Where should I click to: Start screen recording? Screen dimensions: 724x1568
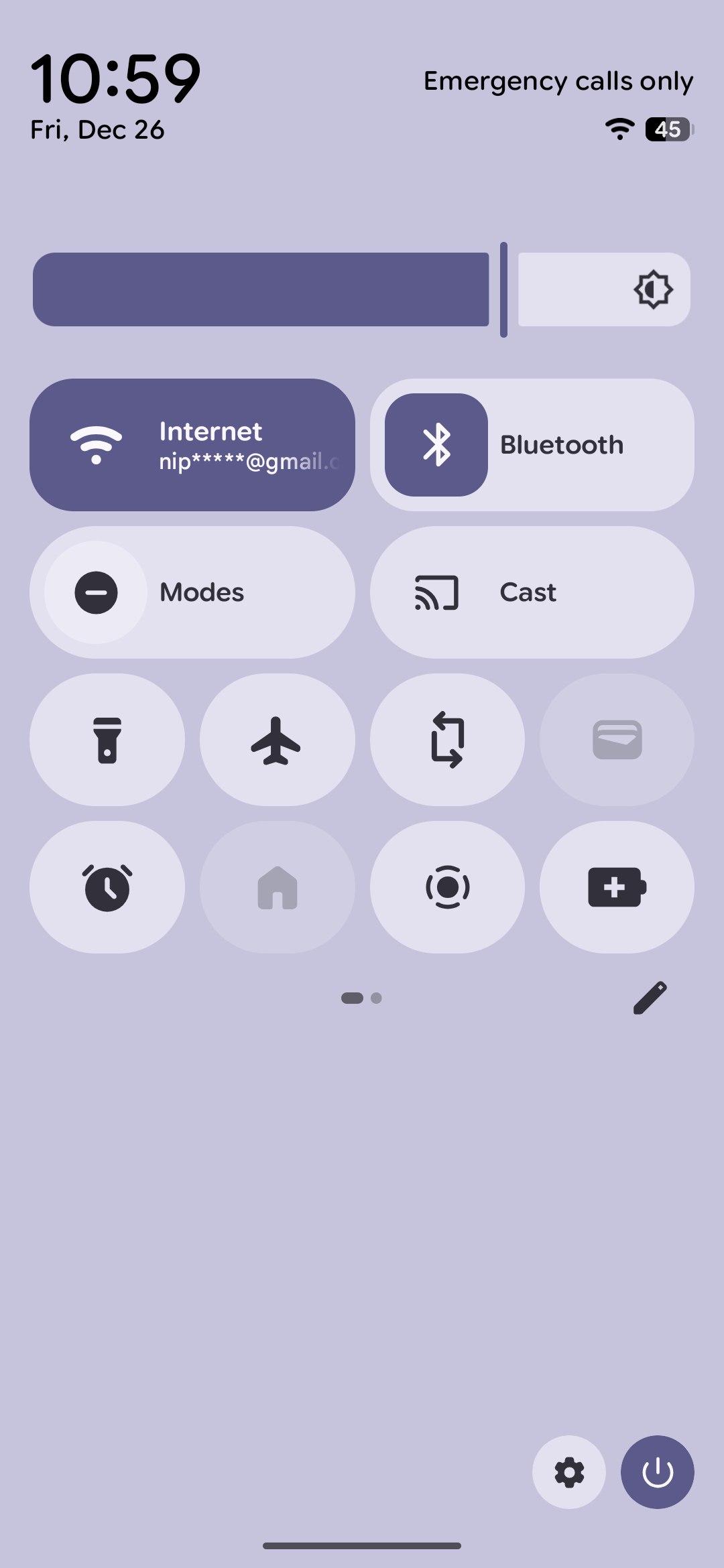(x=447, y=887)
